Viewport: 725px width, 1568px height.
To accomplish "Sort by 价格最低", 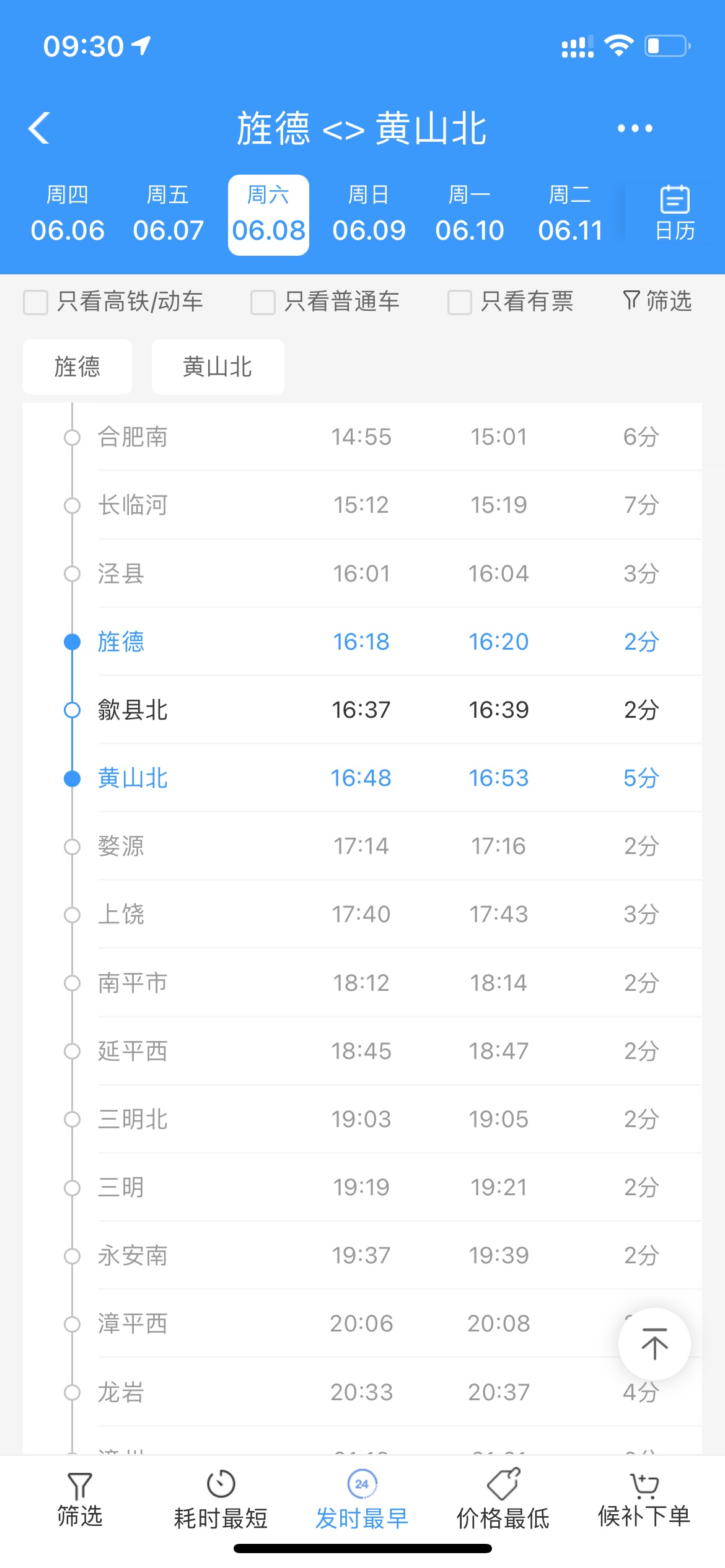I will pos(503,1500).
